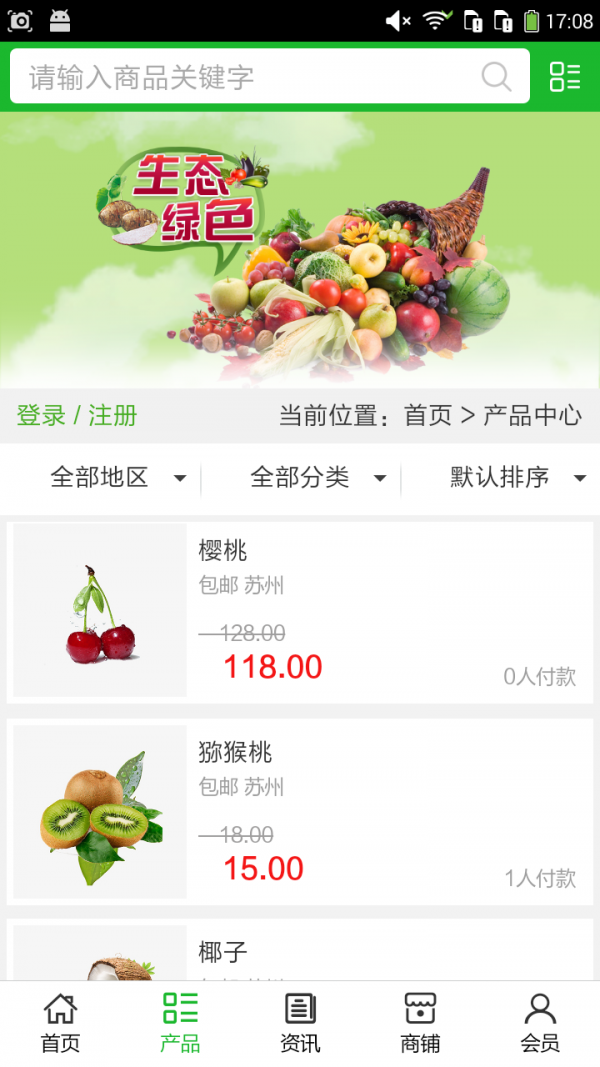Screen dimensions: 600x1067
Task: Expand the 全部分类 dropdown
Action: tap(317, 478)
